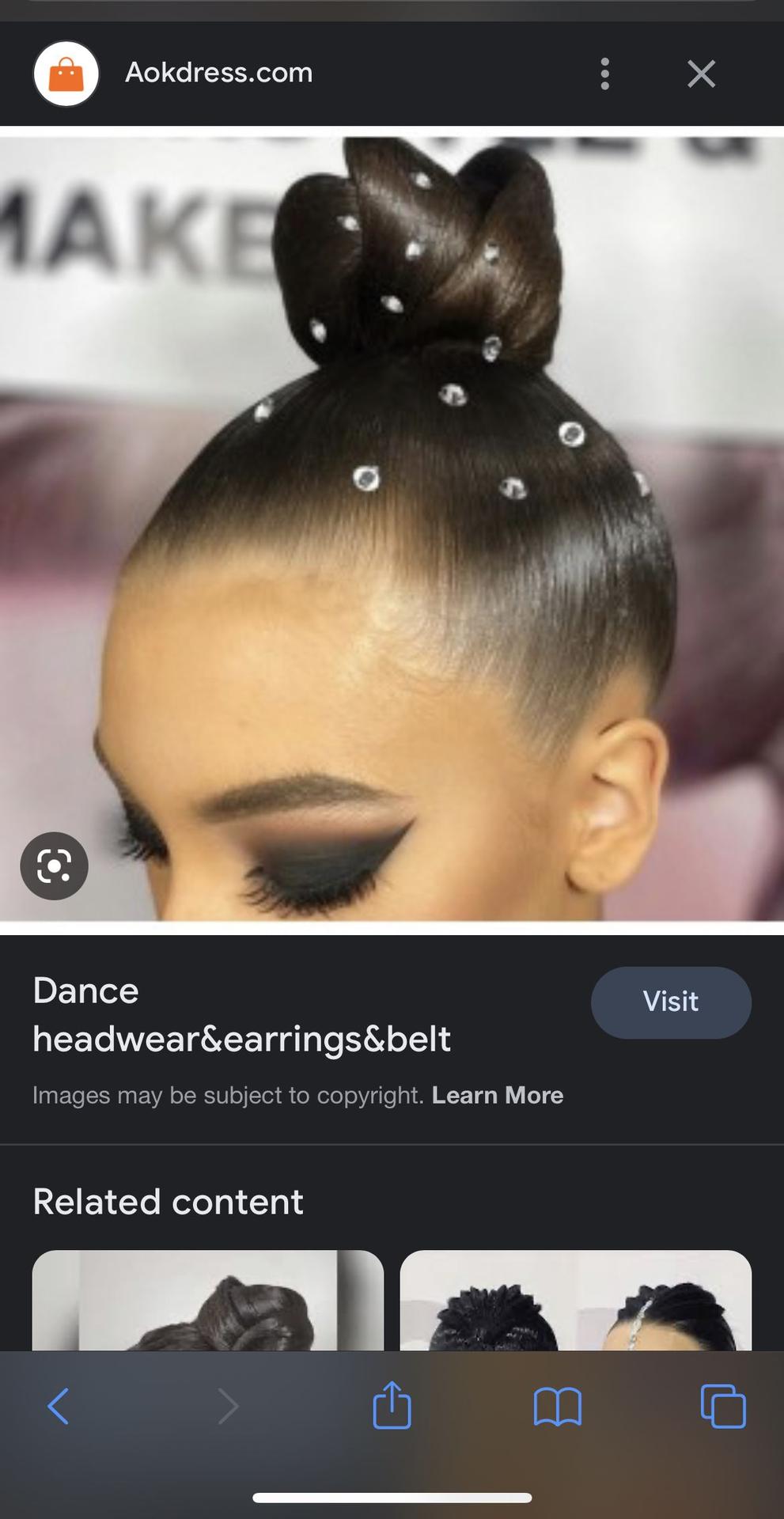View the hairstyle image full size
Image resolution: width=784 pixels, height=1519 pixels.
click(392, 528)
